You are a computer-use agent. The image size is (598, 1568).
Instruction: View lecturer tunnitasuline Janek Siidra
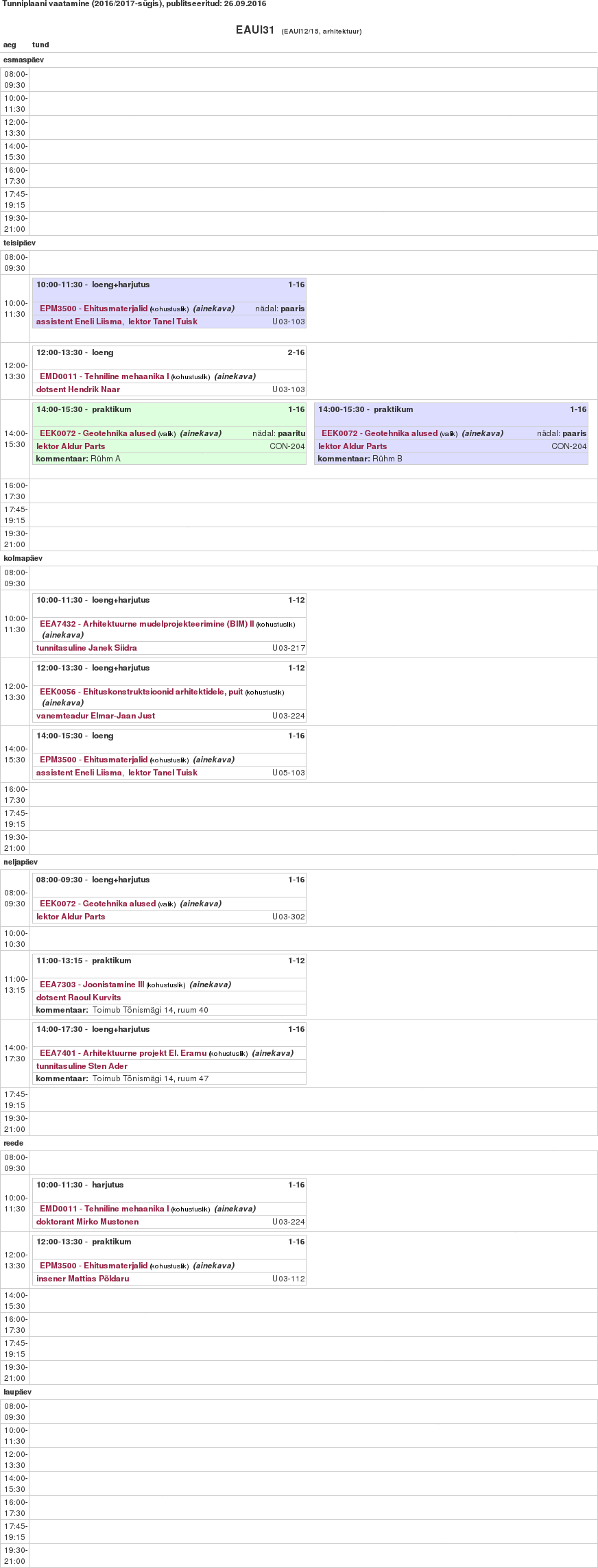tap(86, 648)
